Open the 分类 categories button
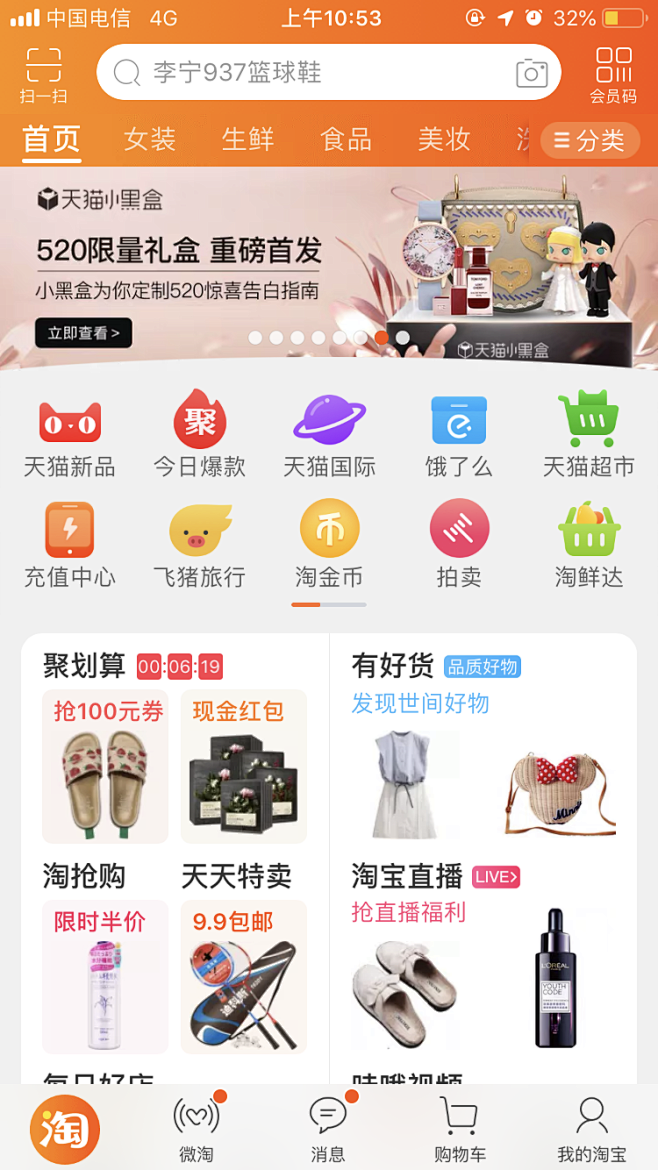This screenshot has height=1170, width=658. coord(590,141)
